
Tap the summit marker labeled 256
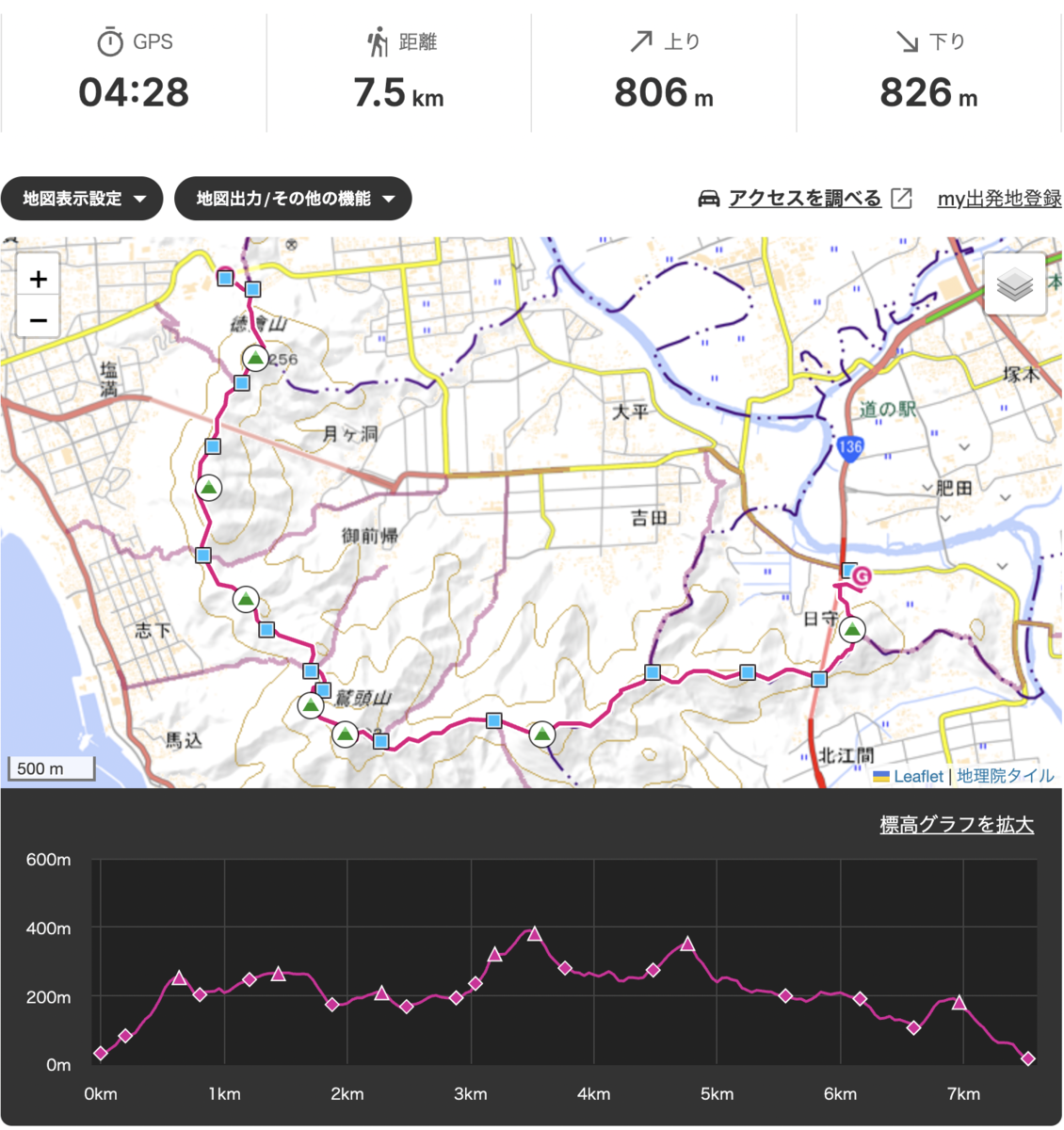[x=255, y=358]
